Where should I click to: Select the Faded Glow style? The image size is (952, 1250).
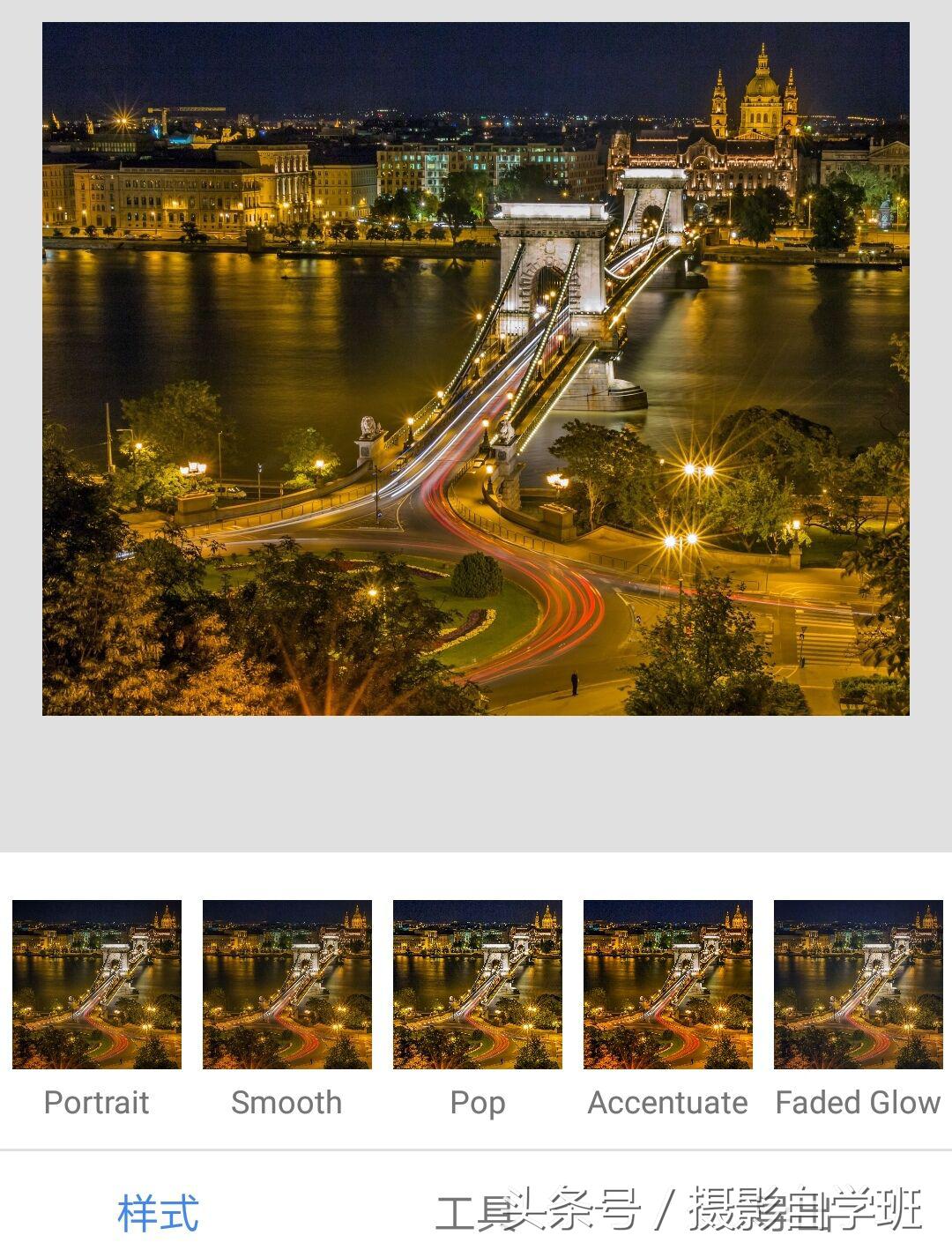858,985
